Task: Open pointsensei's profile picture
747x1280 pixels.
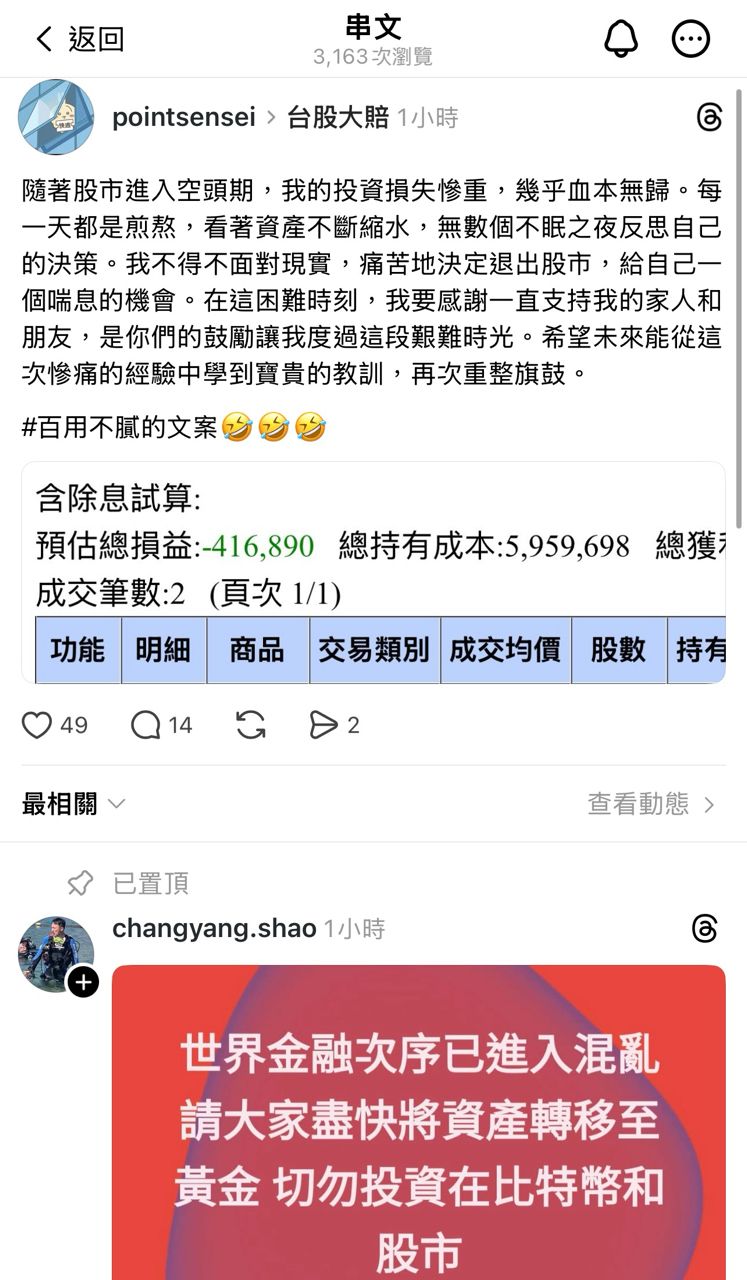Action: (56, 117)
